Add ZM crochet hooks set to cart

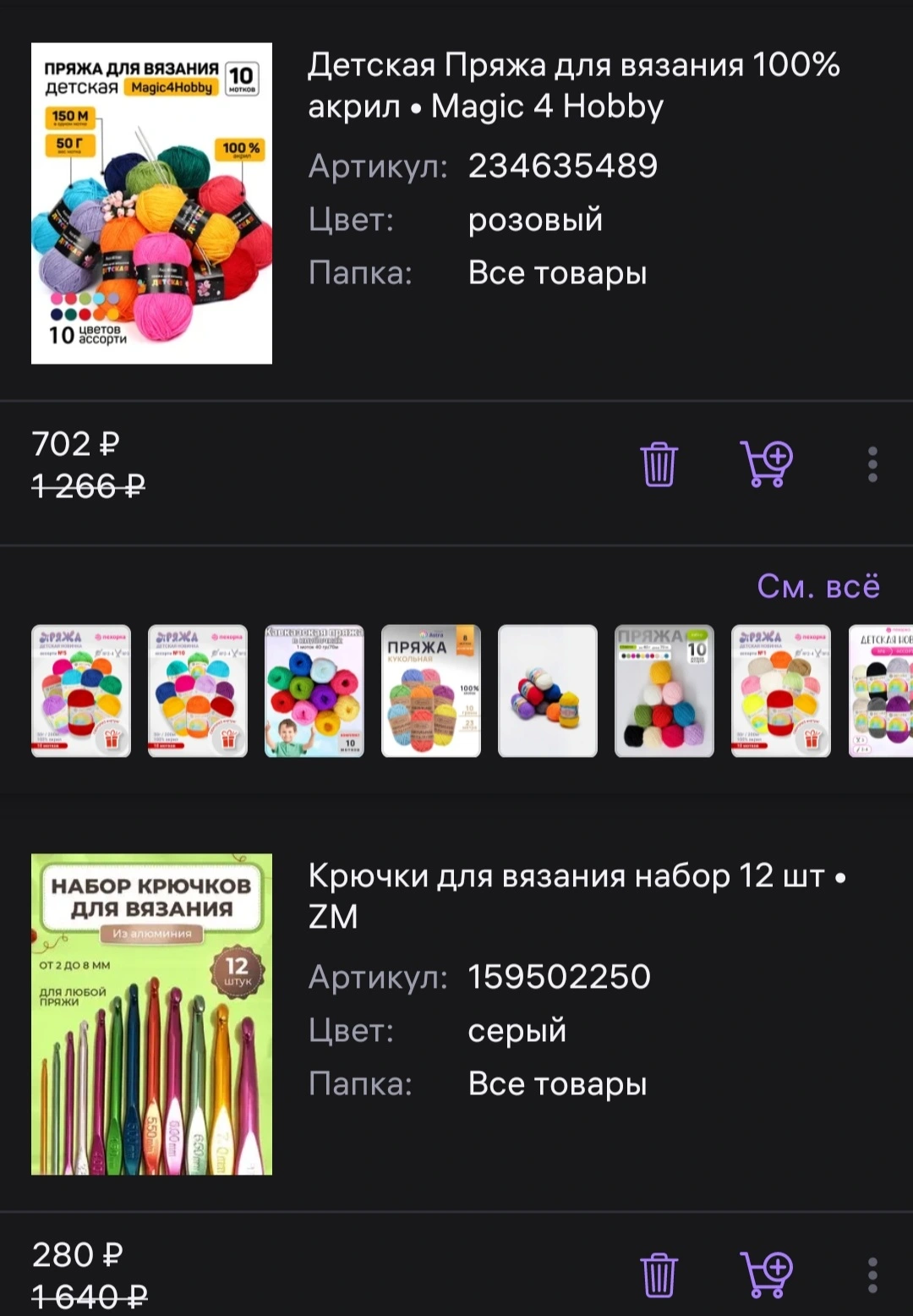(767, 1275)
